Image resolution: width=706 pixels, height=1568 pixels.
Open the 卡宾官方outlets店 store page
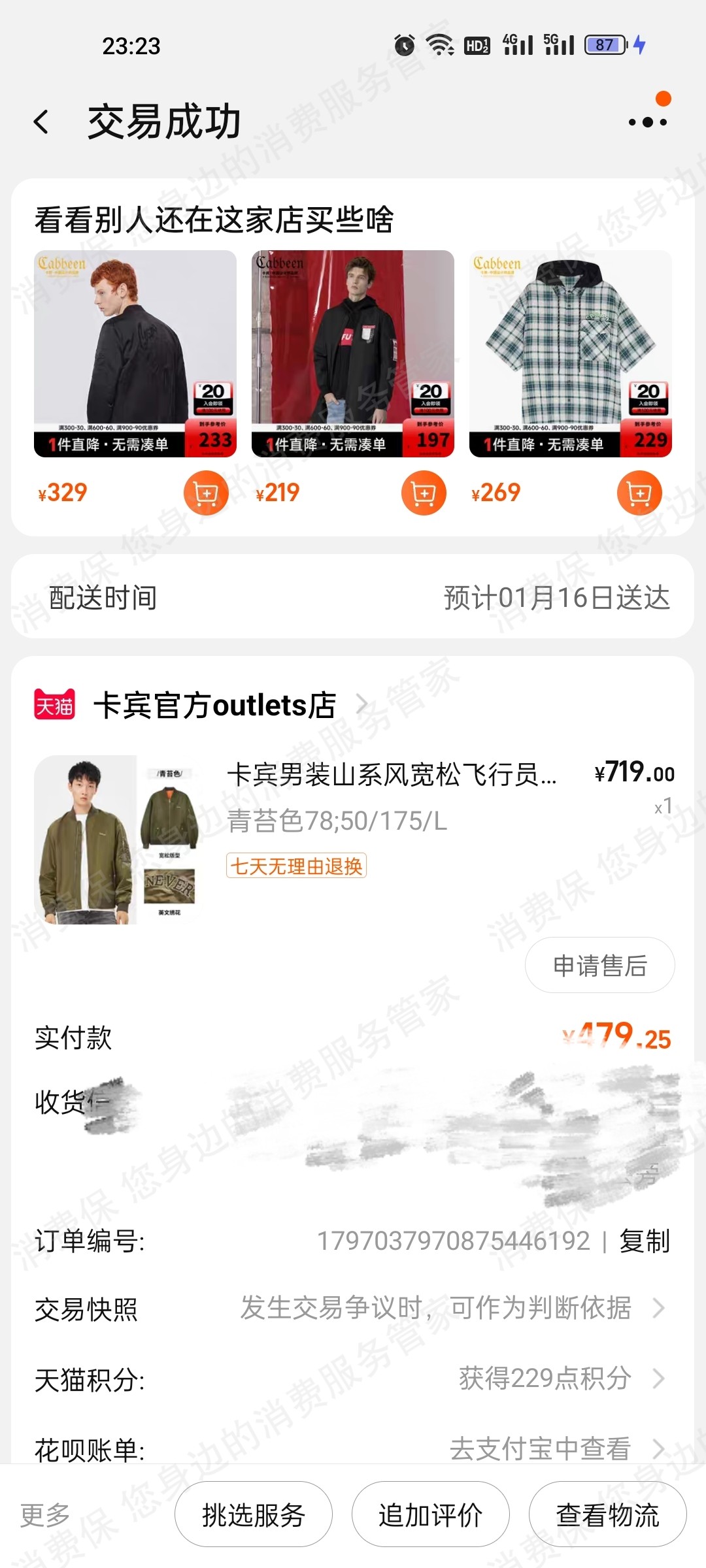click(x=216, y=706)
